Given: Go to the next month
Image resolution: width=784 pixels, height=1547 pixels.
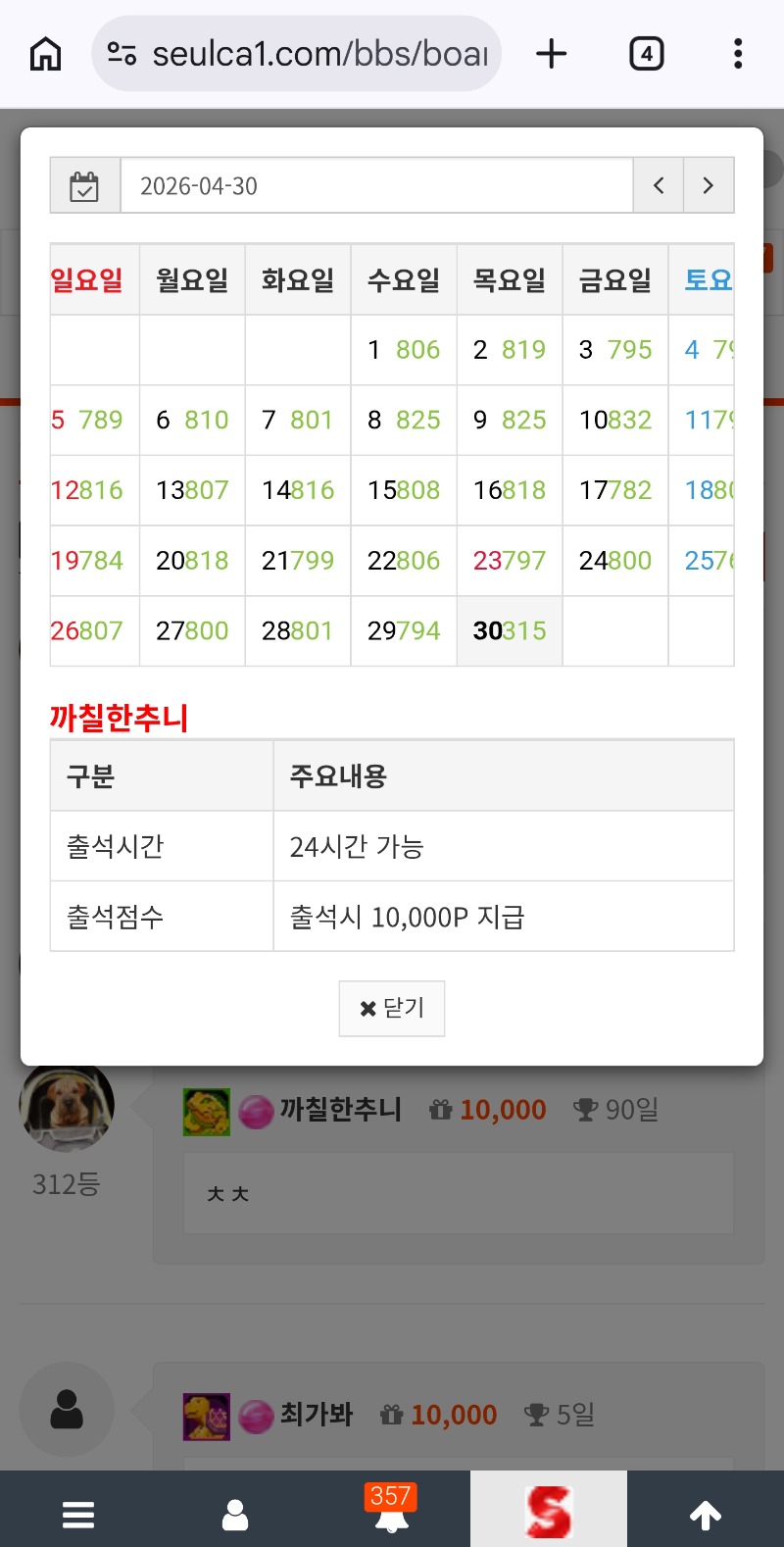Looking at the screenshot, I should click(708, 186).
